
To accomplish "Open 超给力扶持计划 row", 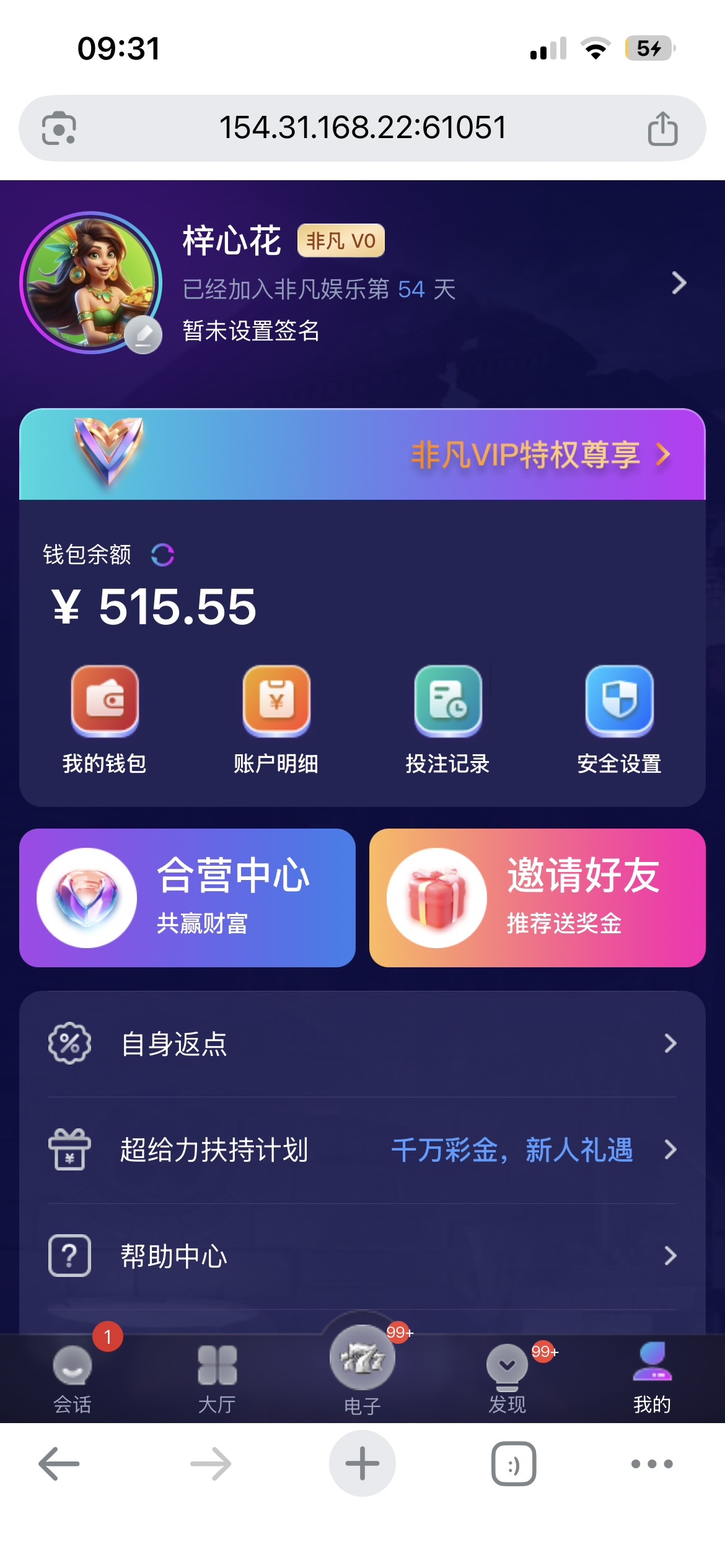I will pos(362,1150).
